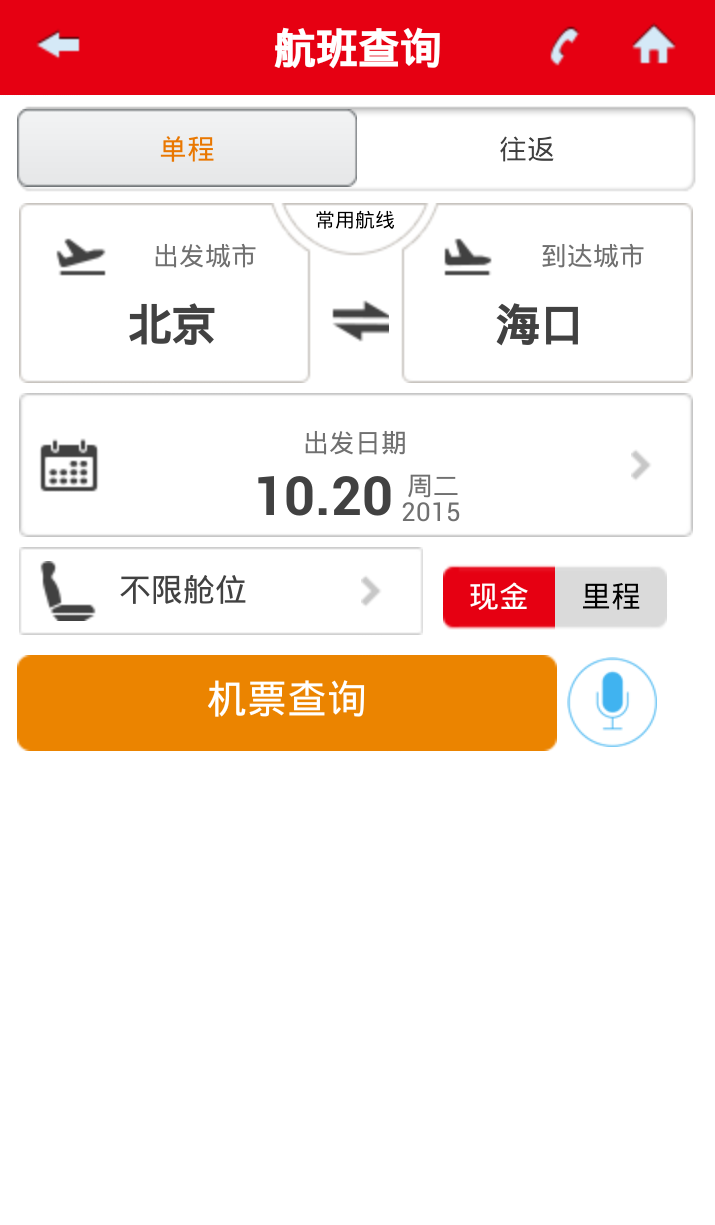Swap departure and arrival cities
715x1225 pixels.
click(360, 321)
